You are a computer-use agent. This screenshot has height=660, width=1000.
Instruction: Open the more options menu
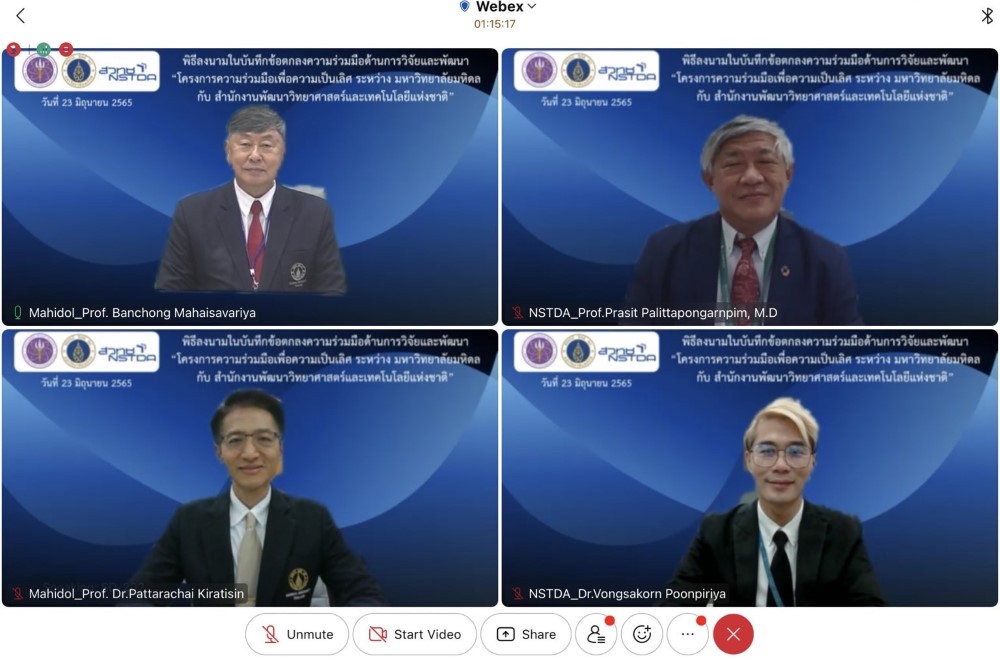pyautogui.click(x=687, y=634)
